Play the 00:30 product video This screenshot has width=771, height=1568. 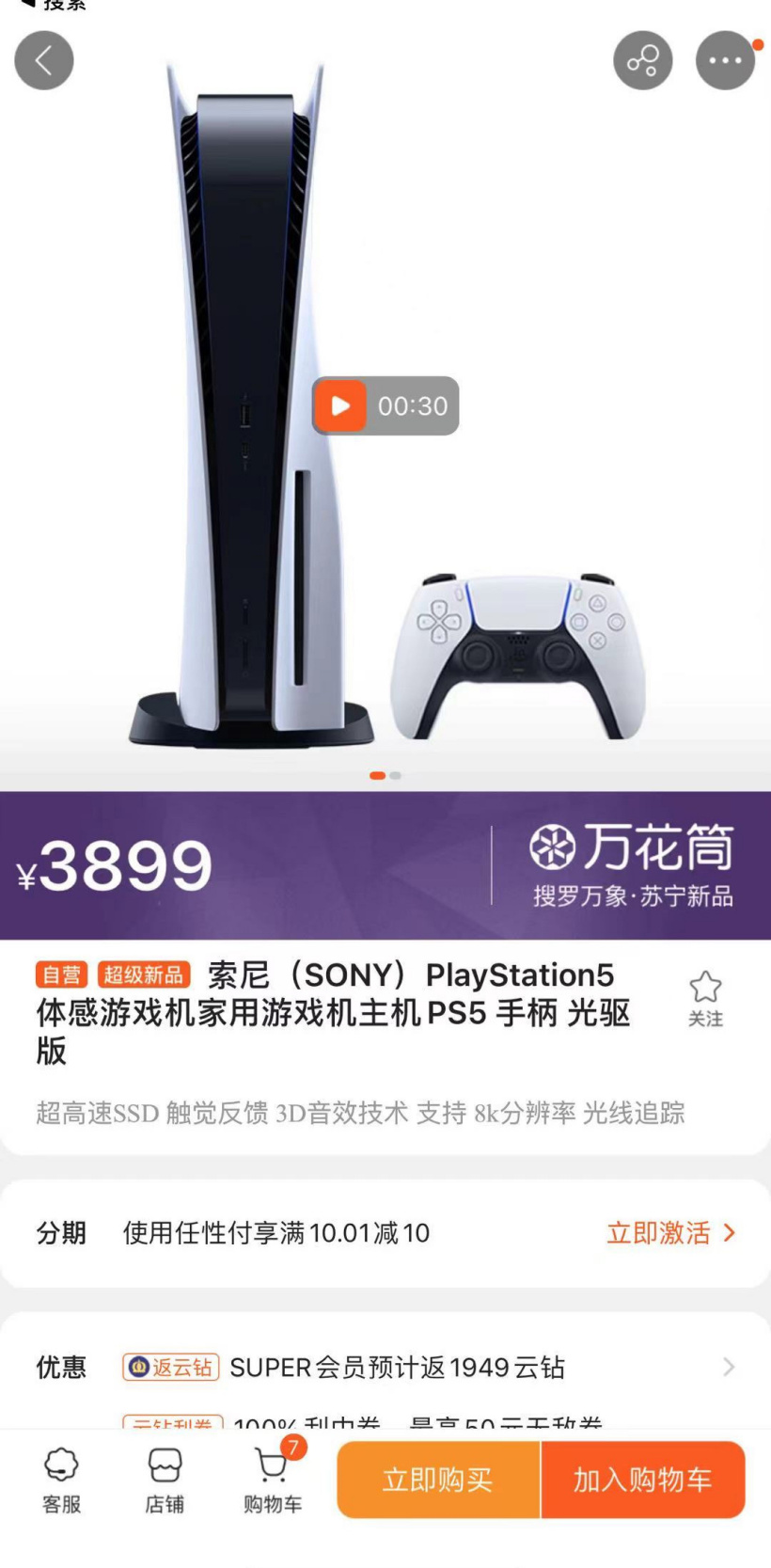point(338,405)
